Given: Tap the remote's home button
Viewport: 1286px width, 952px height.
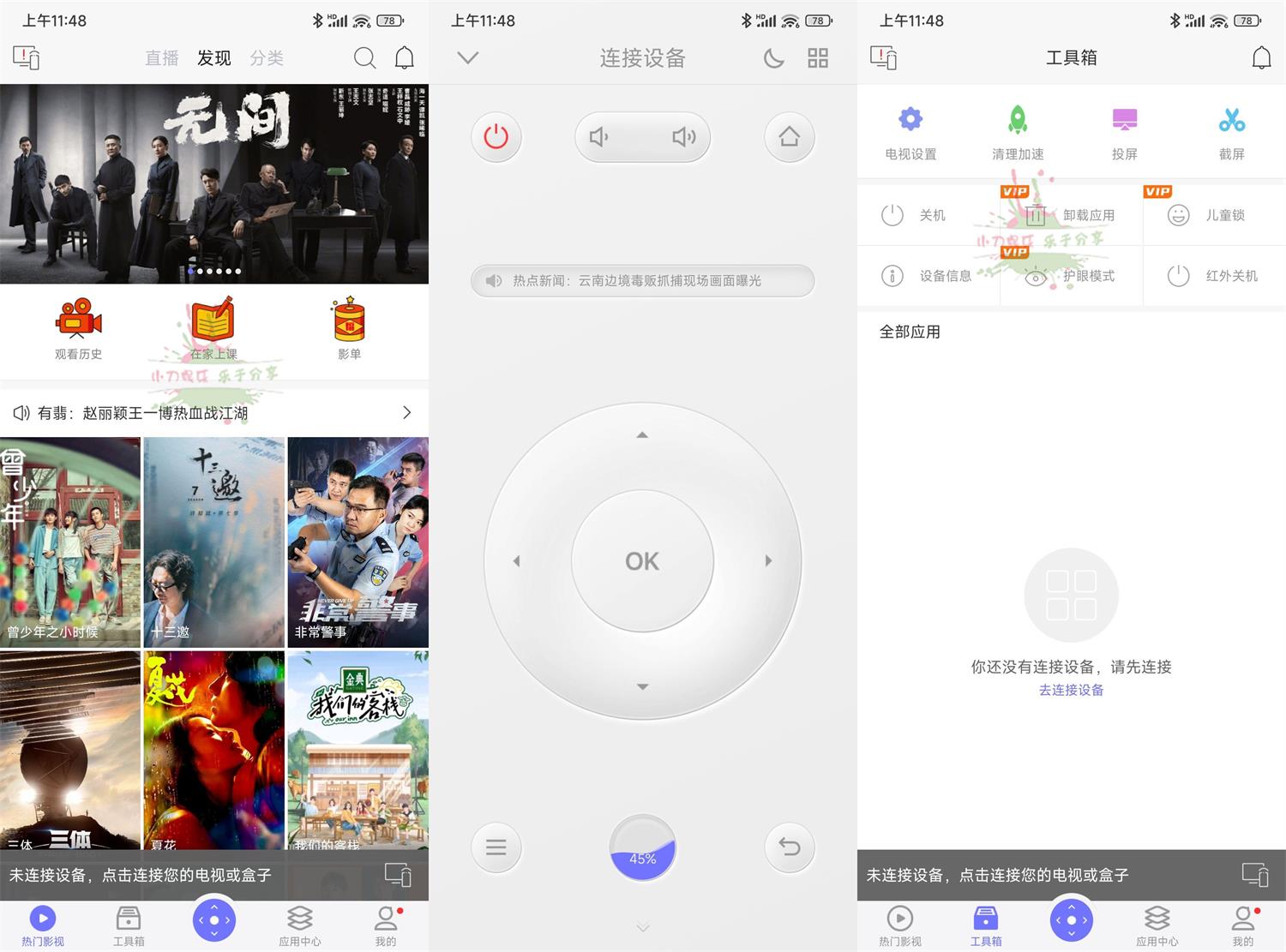Looking at the screenshot, I should [x=789, y=137].
